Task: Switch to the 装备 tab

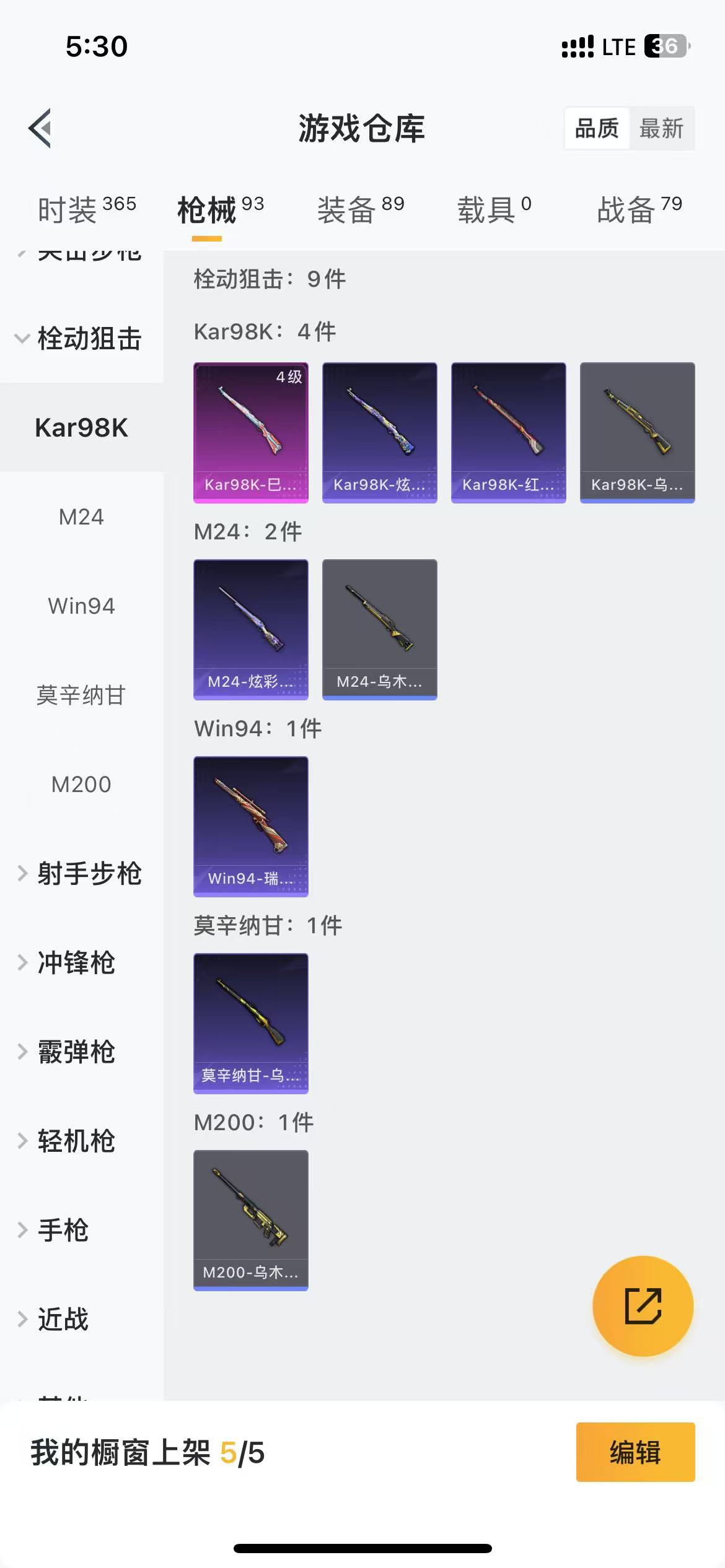Action: (x=361, y=209)
